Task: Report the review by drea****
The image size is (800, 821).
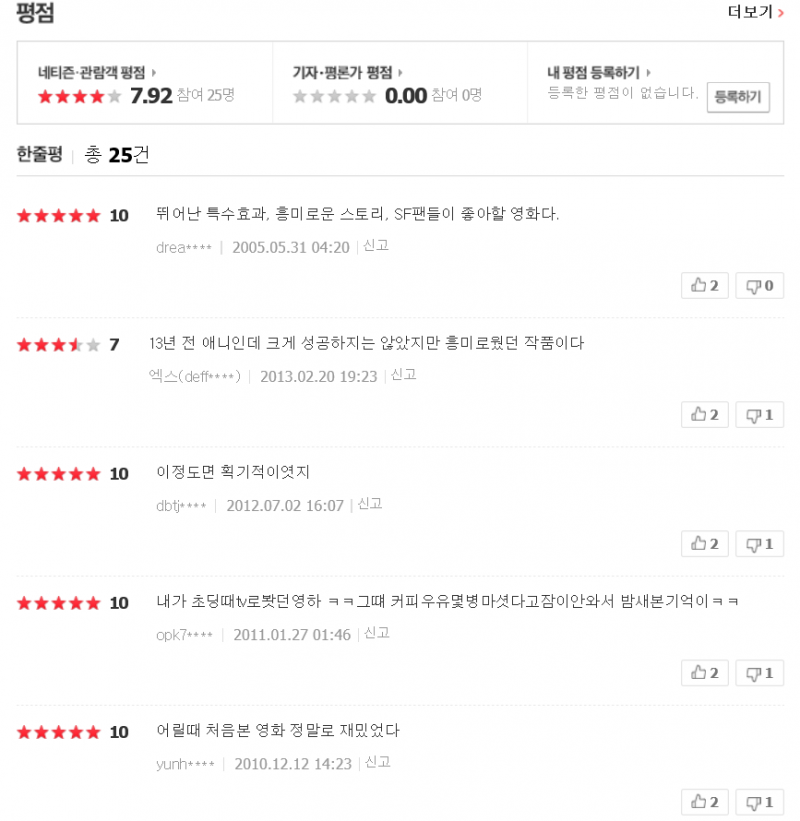Action: 376,246
